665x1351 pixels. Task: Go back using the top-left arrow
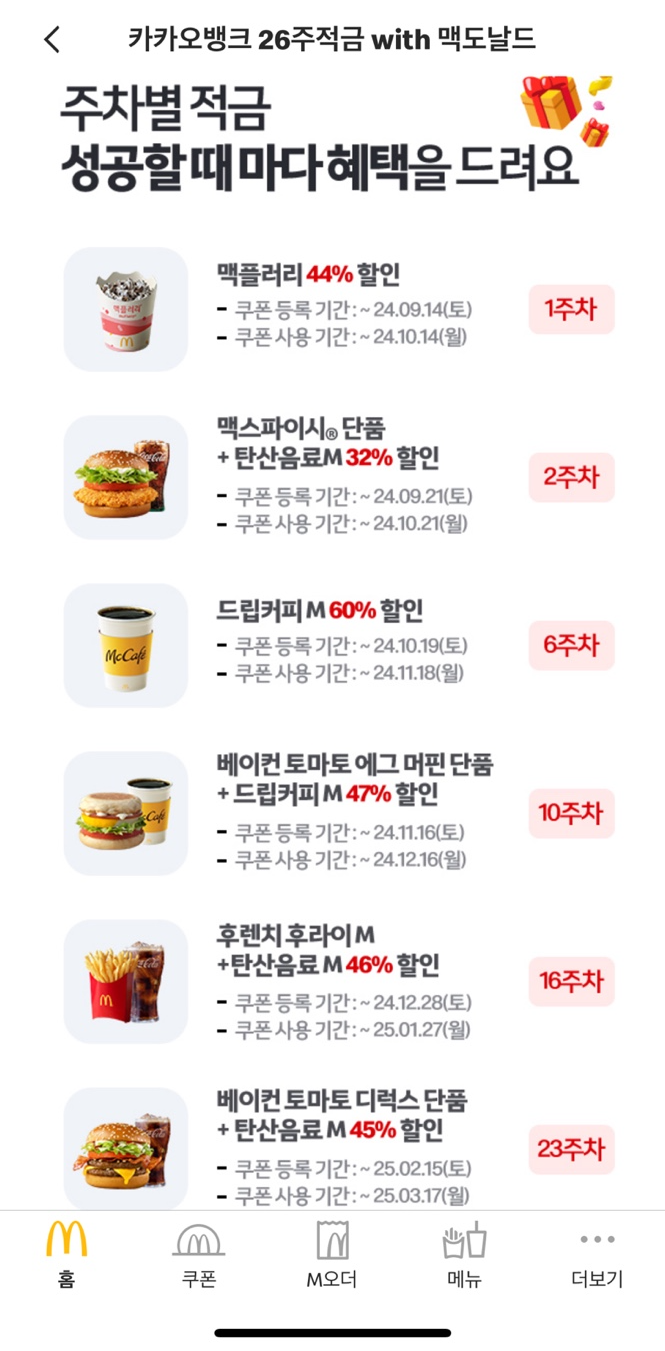click(x=52, y=40)
